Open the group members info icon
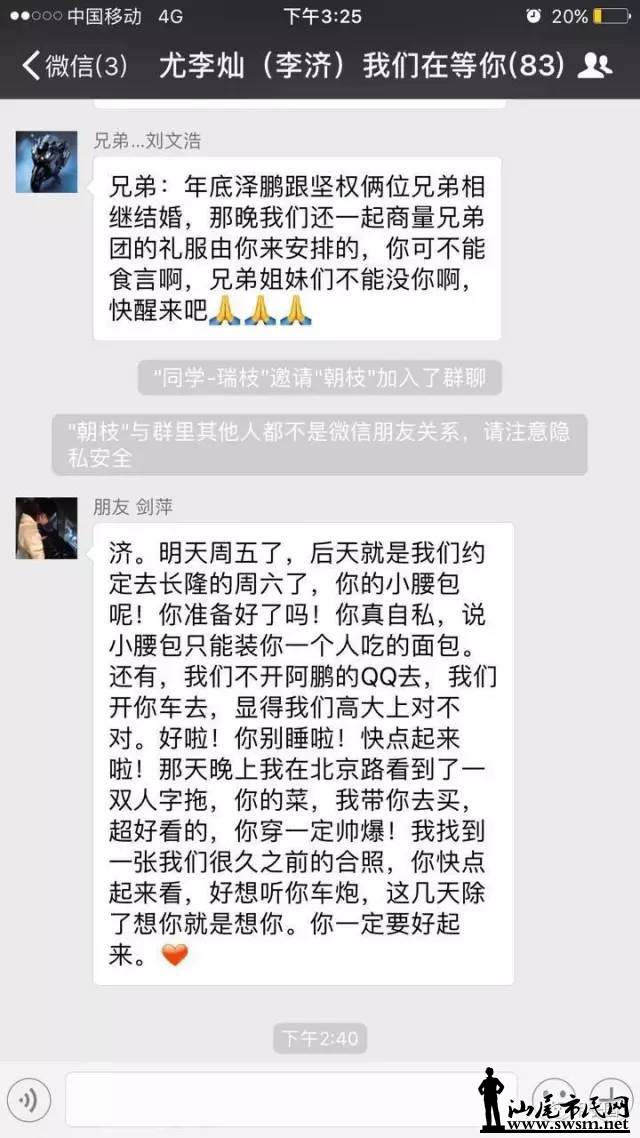The image size is (640, 1138). pyautogui.click(x=597, y=67)
